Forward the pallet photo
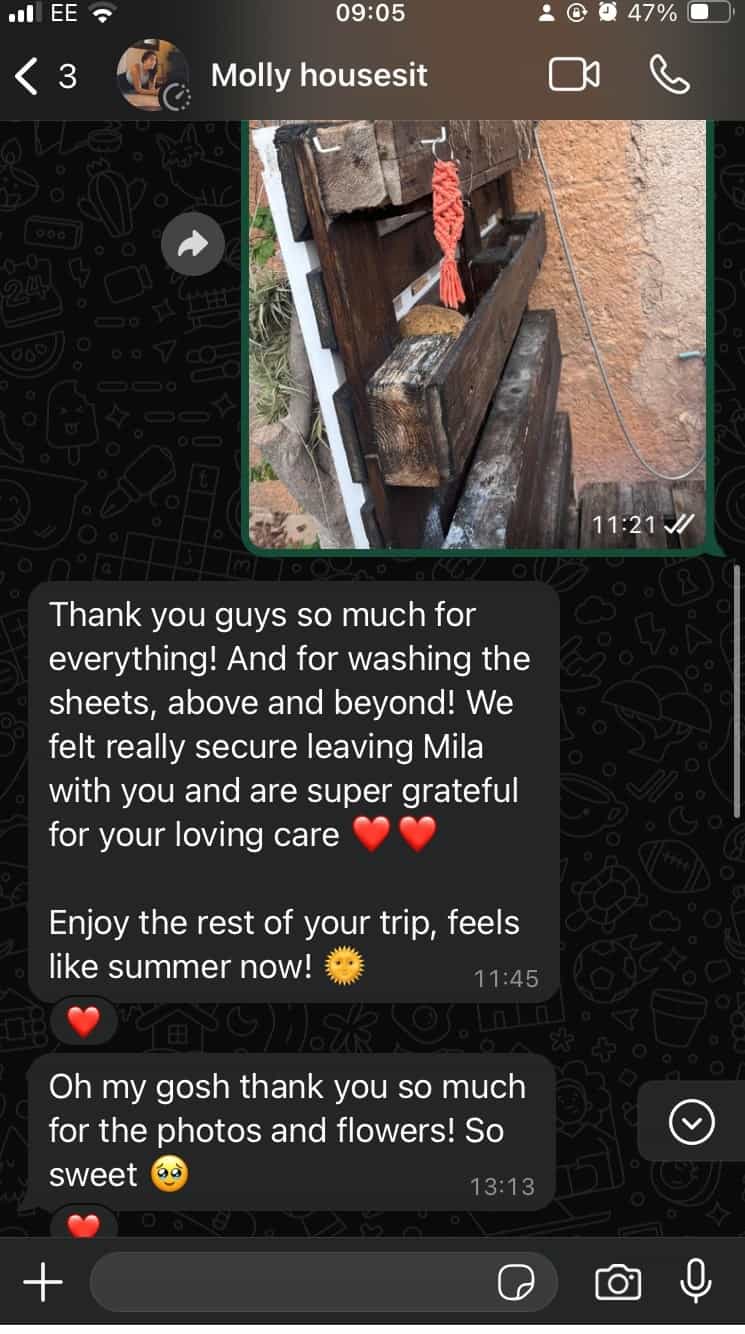This screenshot has width=745, height=1334. click(x=192, y=243)
